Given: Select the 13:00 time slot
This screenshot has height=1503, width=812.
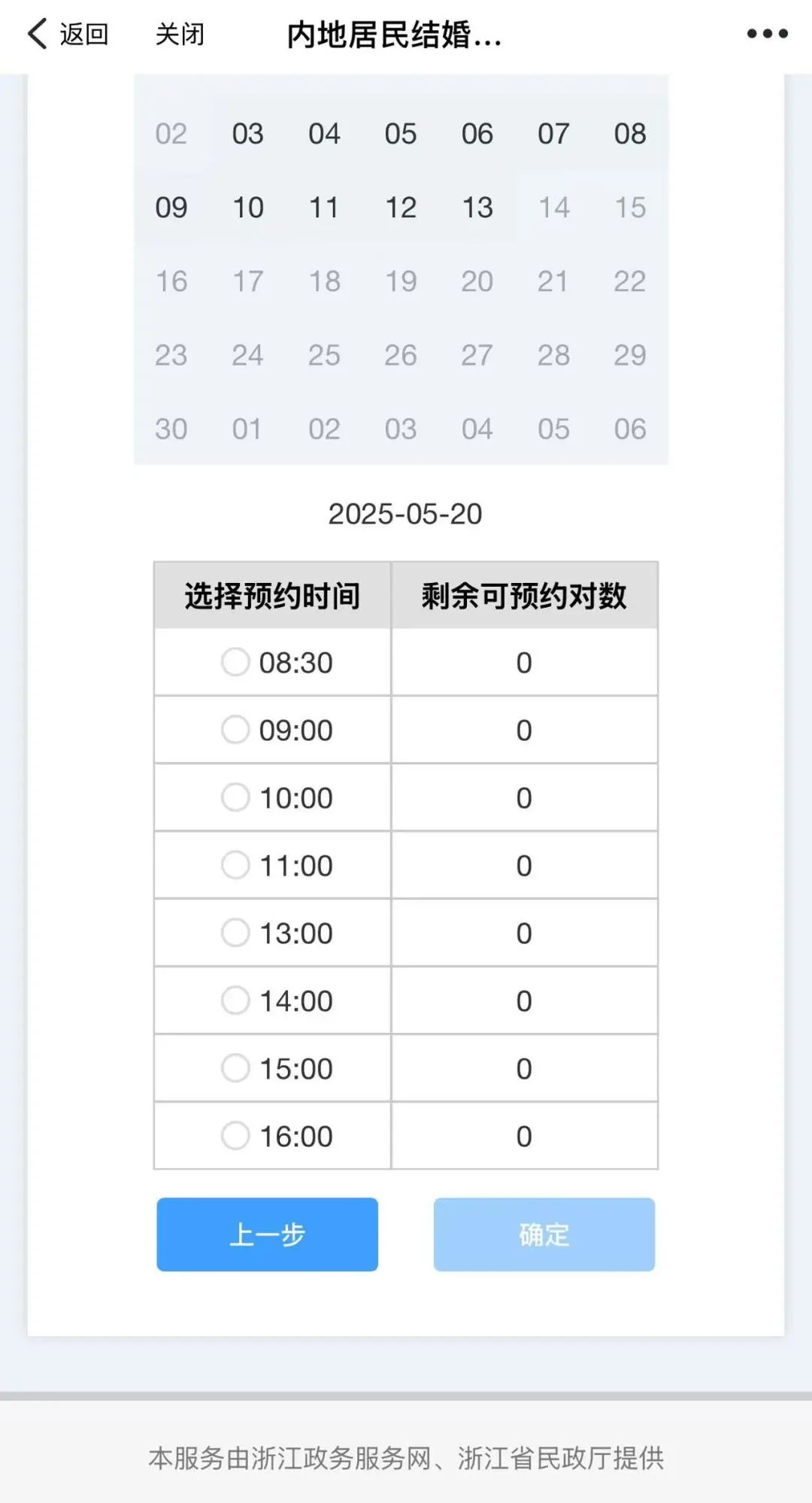Looking at the screenshot, I should pos(235,933).
